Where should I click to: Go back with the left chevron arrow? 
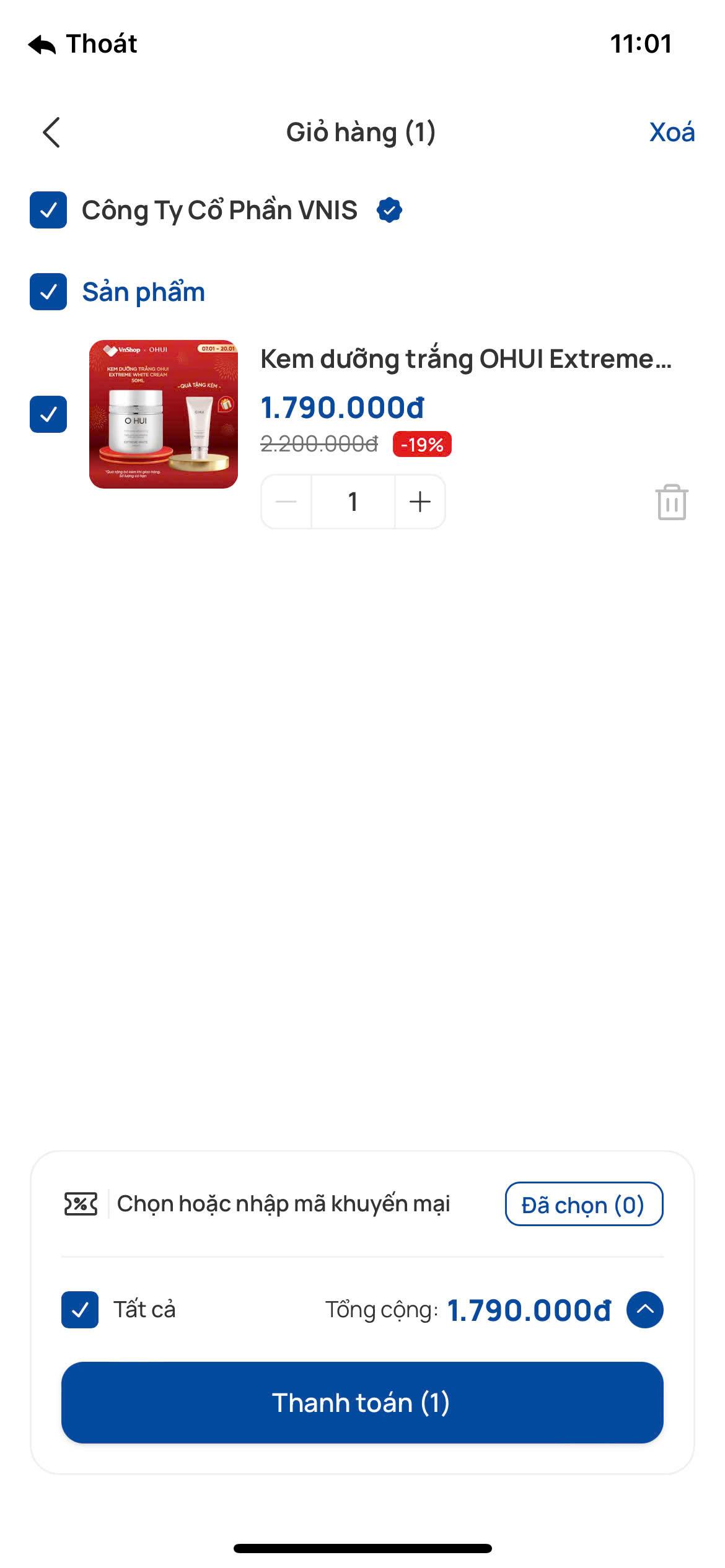click(51, 132)
